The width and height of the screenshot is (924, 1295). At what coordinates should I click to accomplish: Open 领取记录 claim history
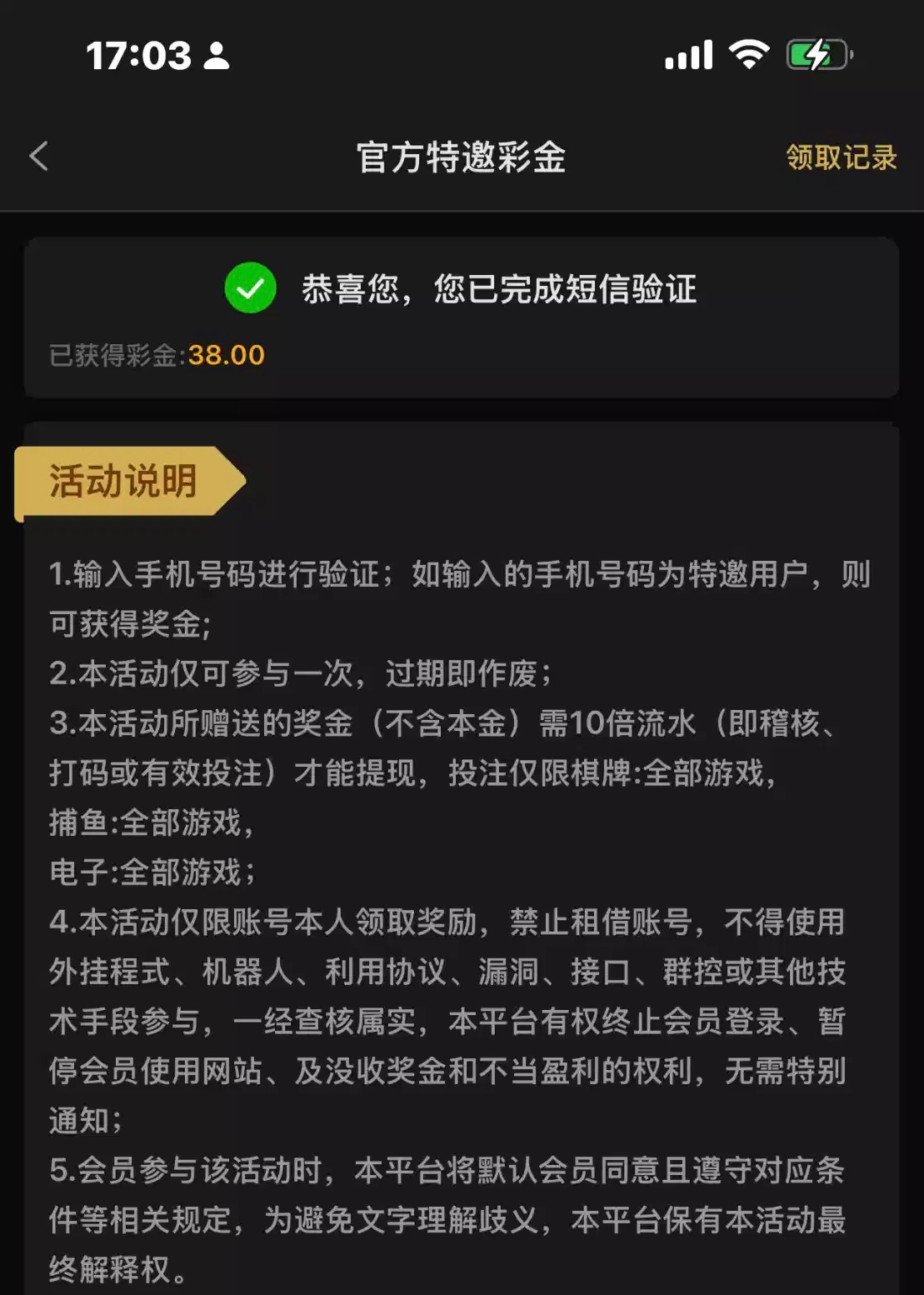point(841,157)
